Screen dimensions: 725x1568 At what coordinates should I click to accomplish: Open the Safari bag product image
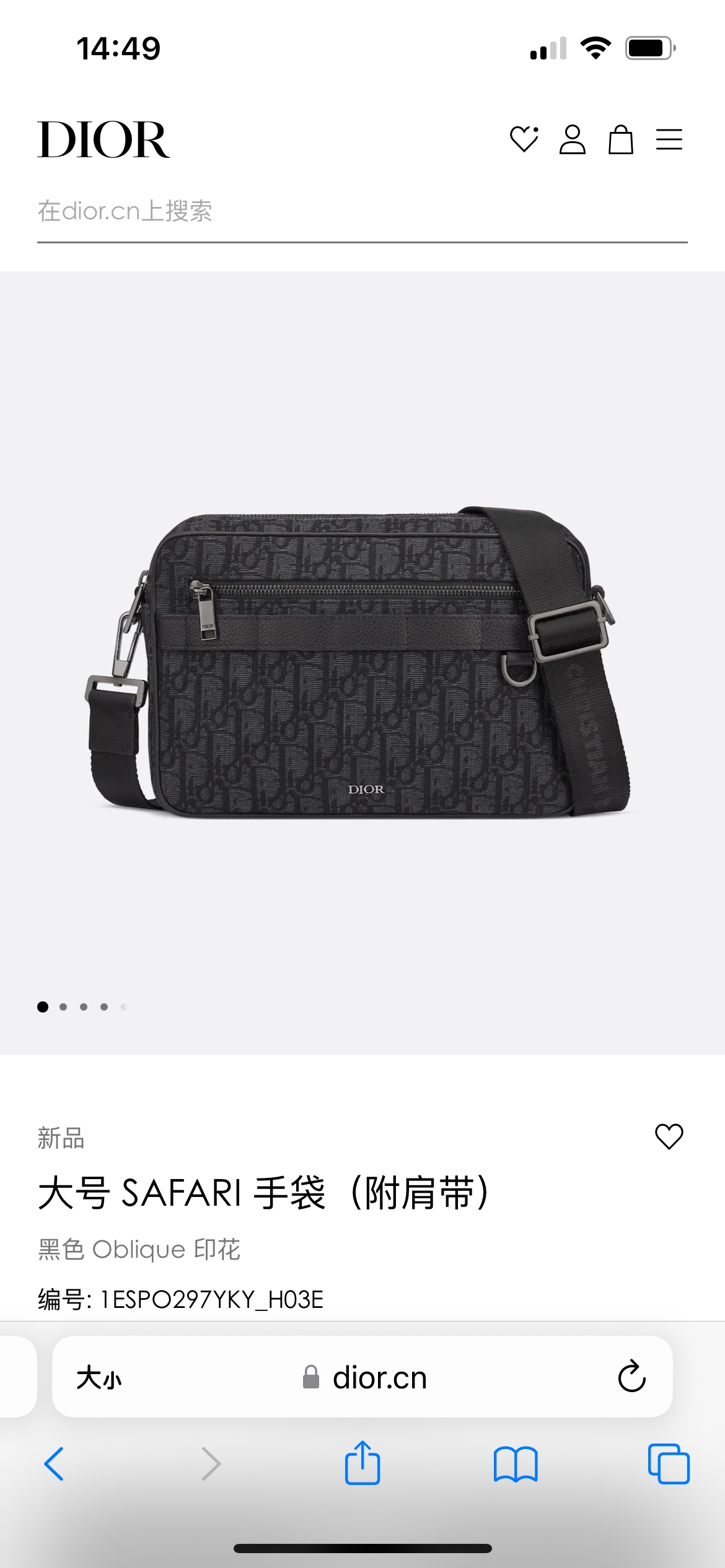362,663
